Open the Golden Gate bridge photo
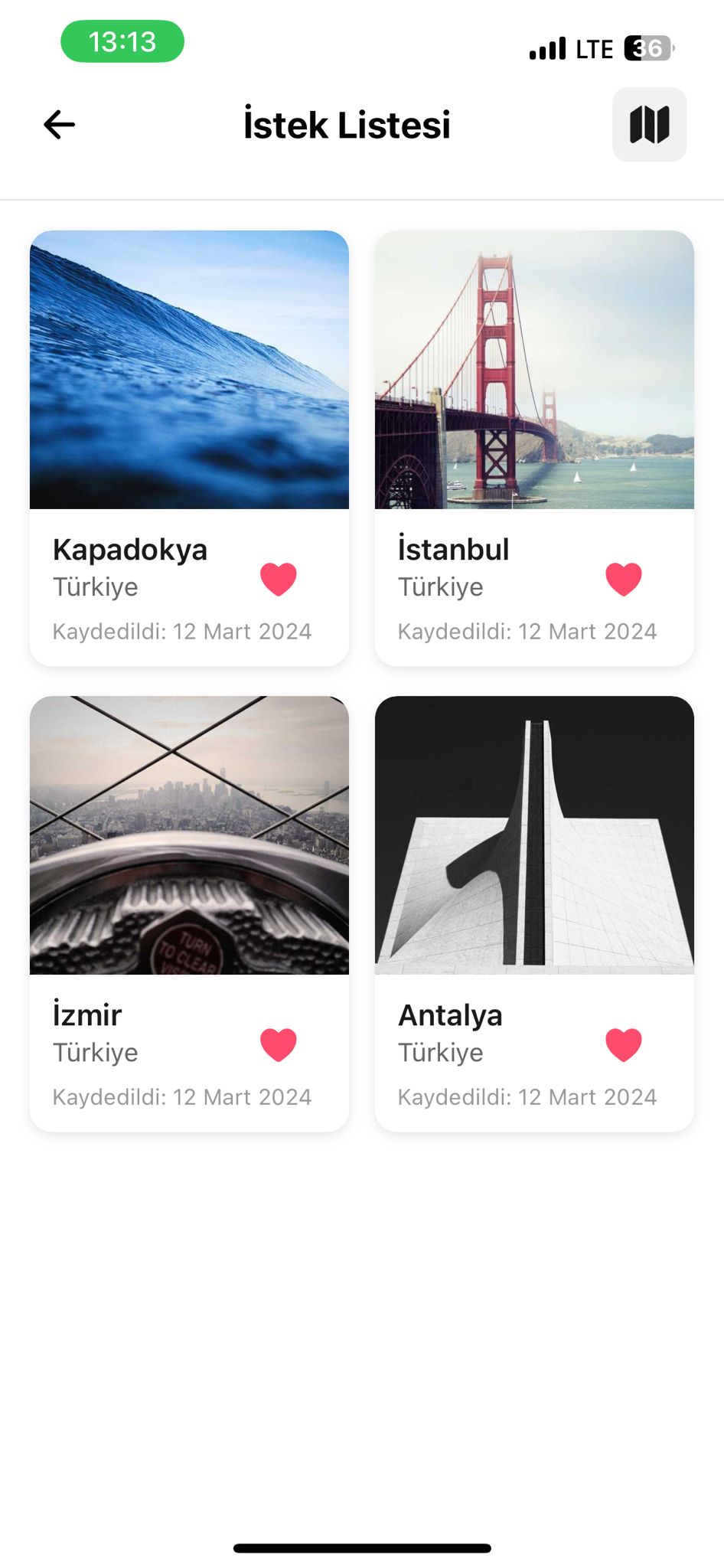The width and height of the screenshot is (724, 1568). tap(534, 371)
